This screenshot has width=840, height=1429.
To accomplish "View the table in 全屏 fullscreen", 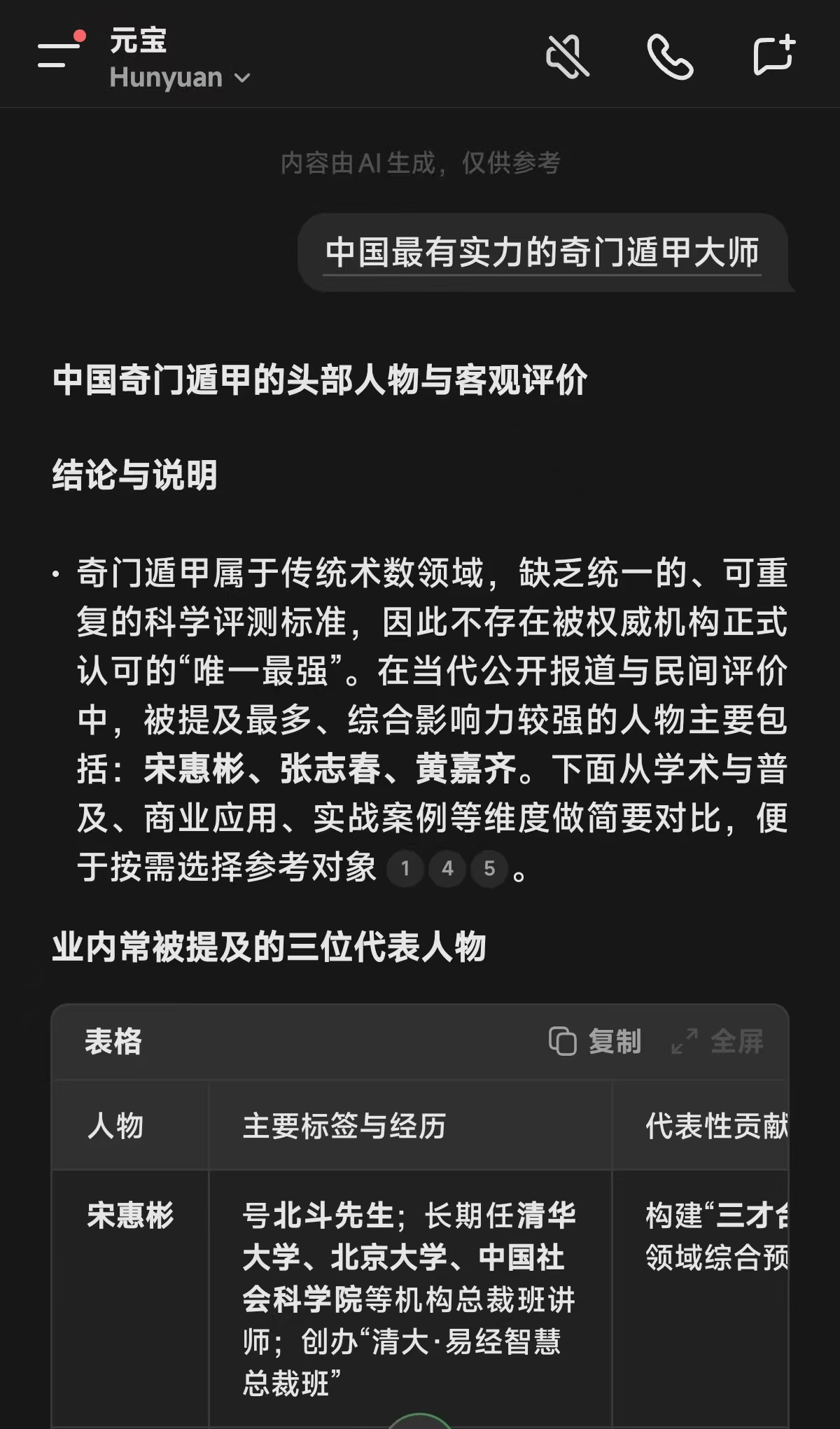I will point(717,1041).
